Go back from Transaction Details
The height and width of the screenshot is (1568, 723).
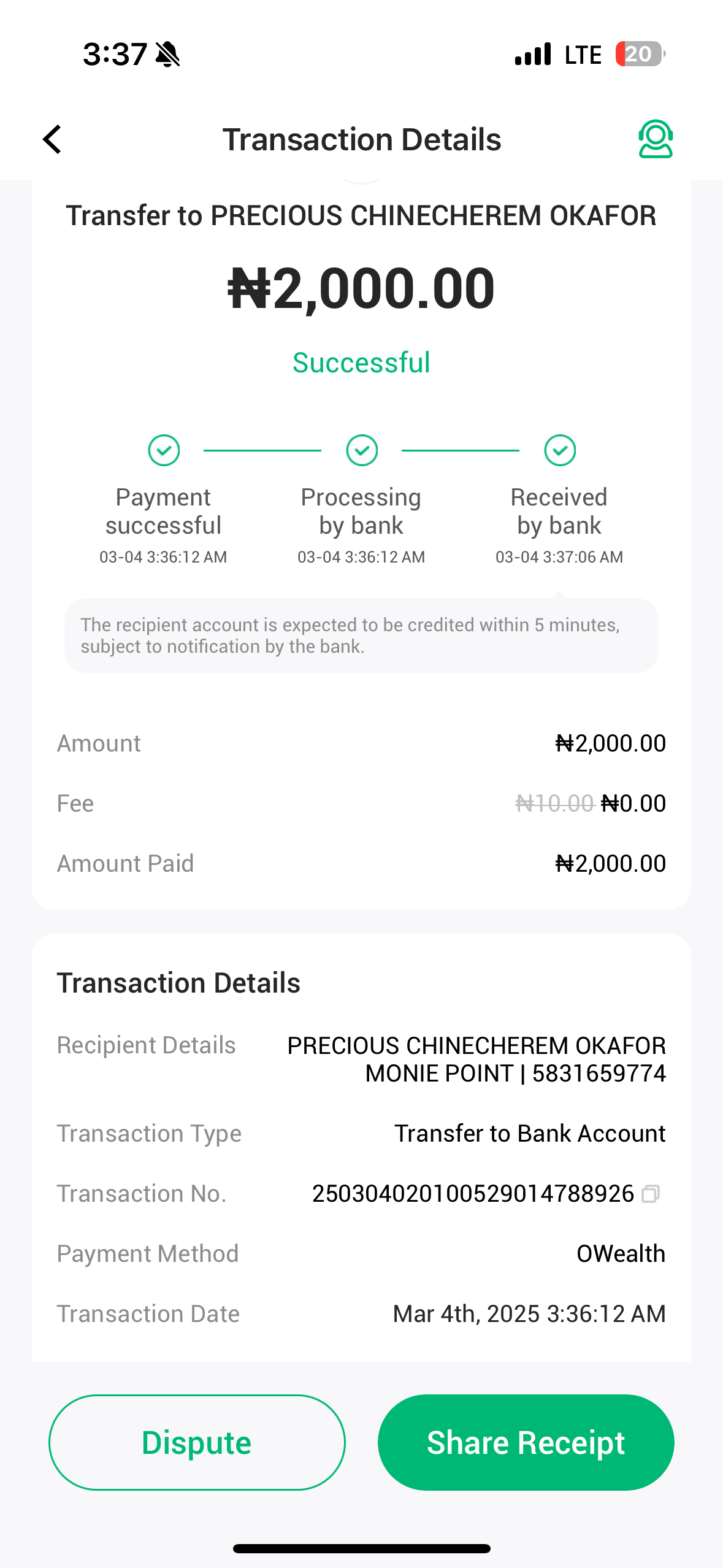coord(53,139)
